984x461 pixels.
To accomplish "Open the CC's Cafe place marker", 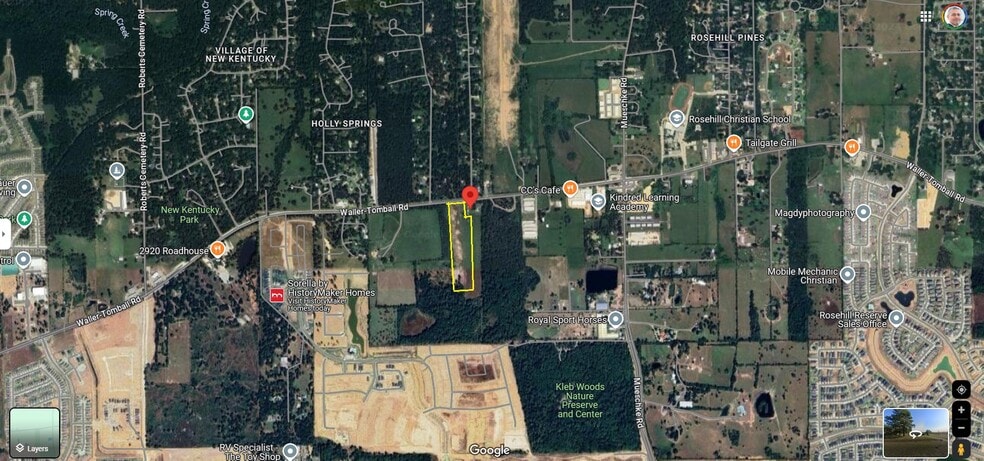I will (569, 187).
